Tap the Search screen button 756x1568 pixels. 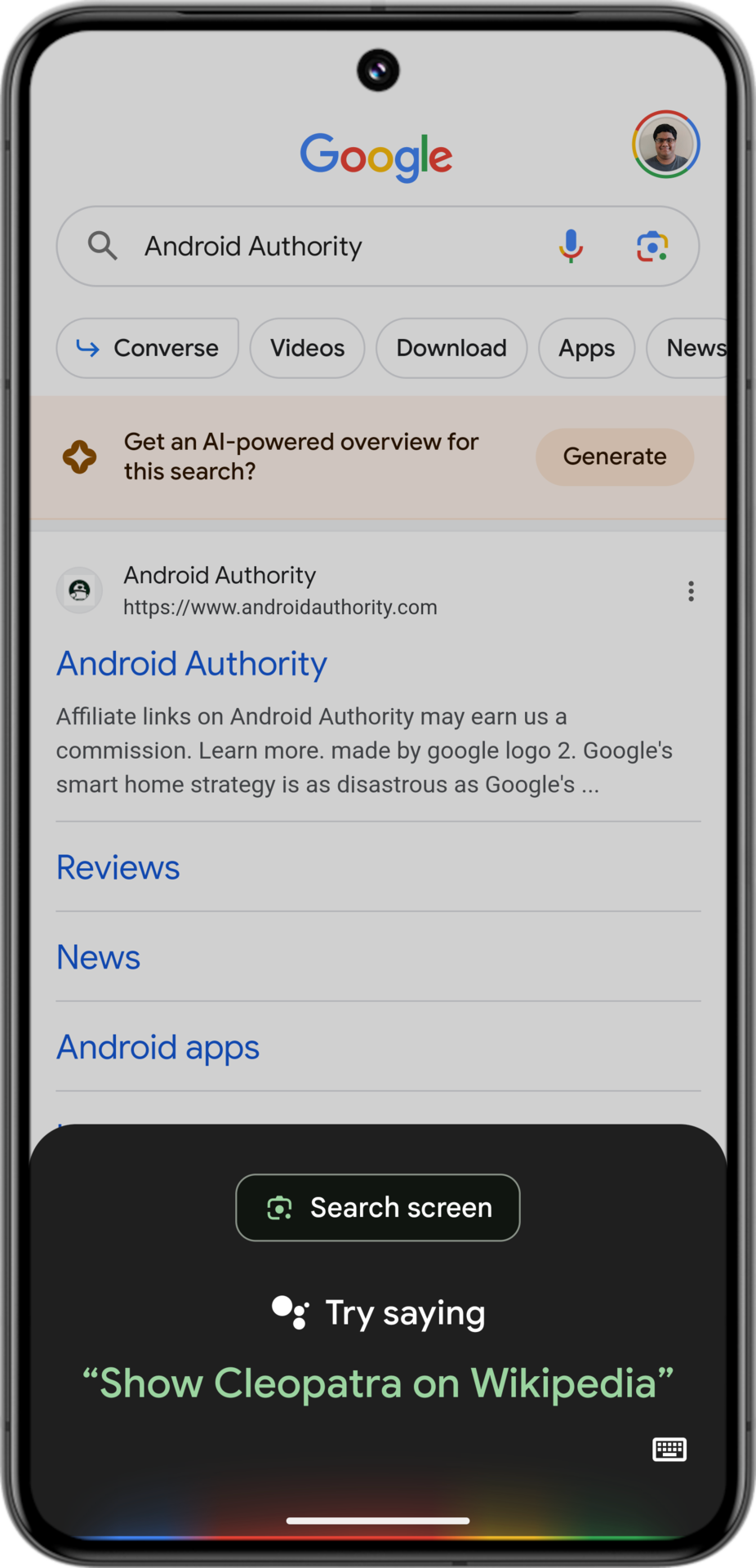[x=377, y=1207]
